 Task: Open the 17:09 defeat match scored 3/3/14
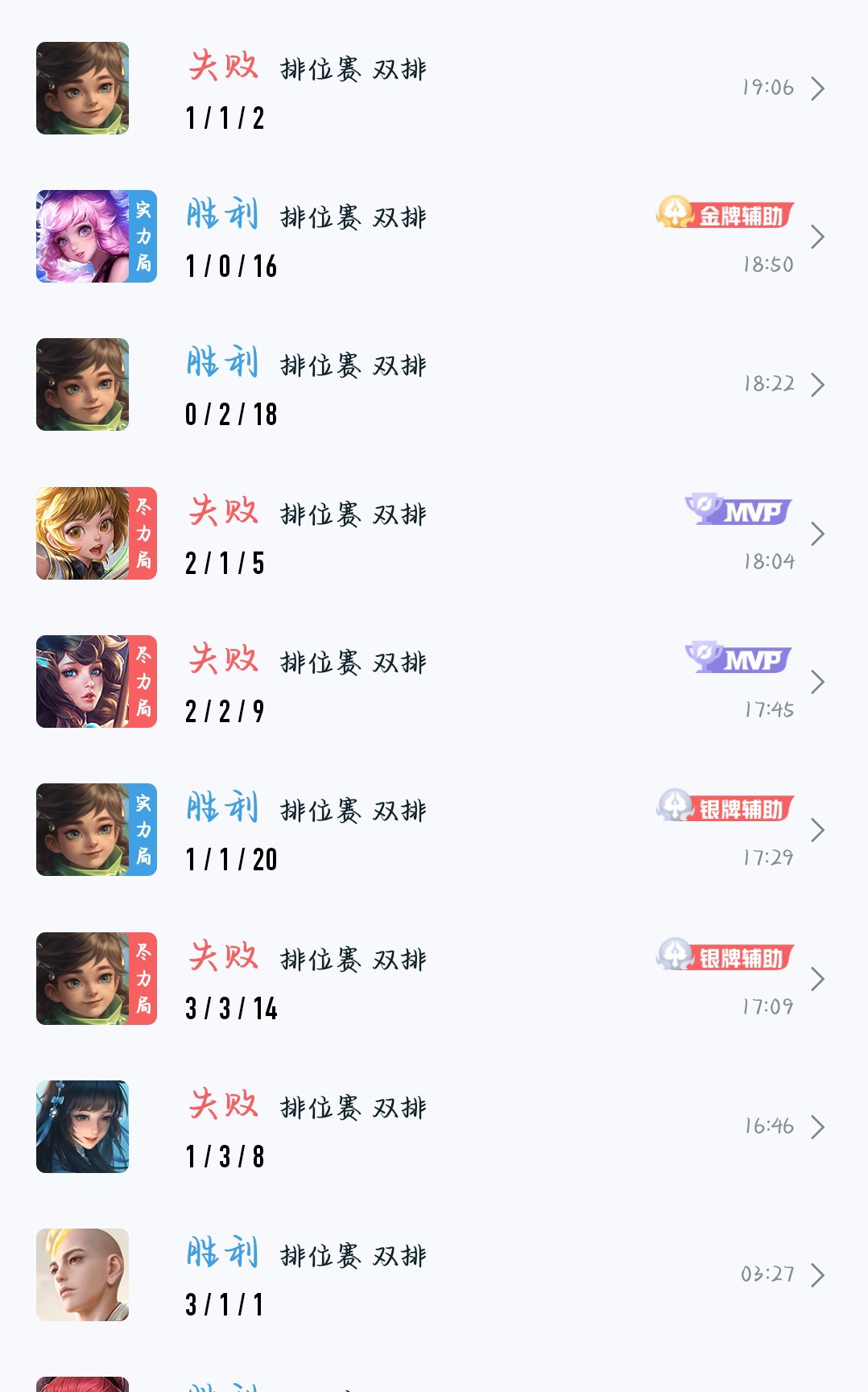click(434, 978)
